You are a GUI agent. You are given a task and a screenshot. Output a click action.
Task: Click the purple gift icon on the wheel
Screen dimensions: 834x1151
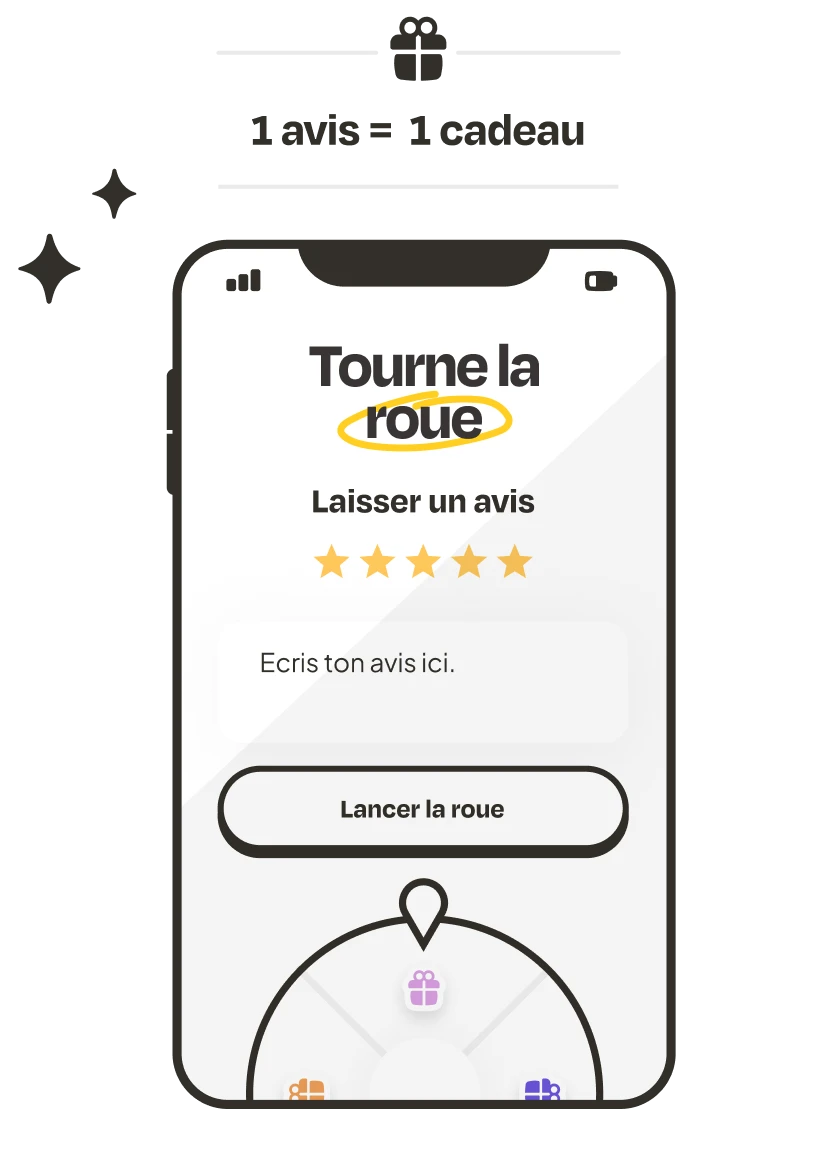coord(540,1090)
